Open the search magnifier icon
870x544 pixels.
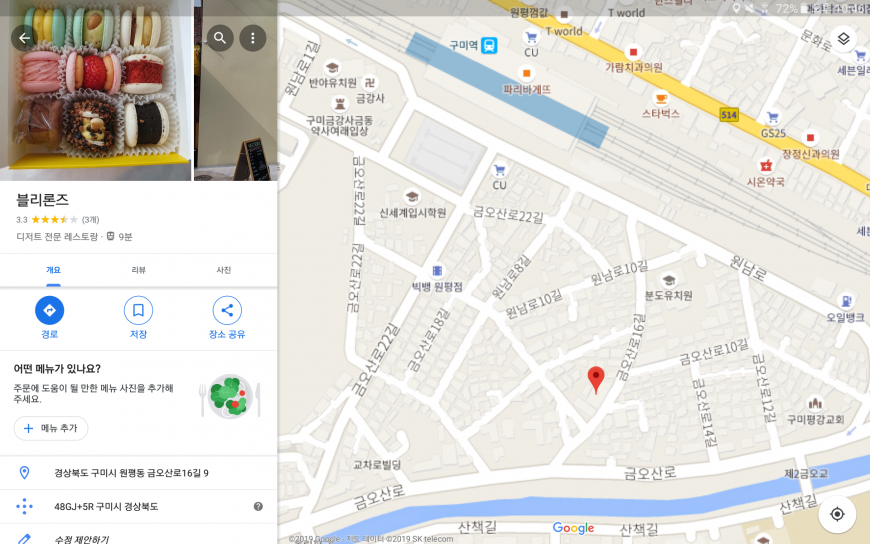coord(220,38)
